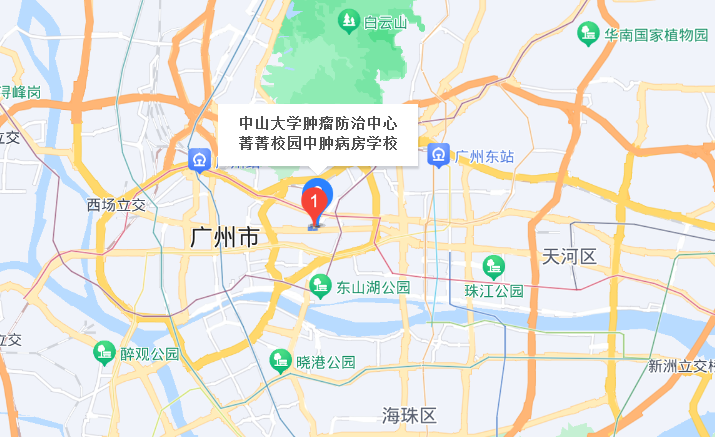This screenshot has width=715, height=437.
Task: Select the 广州东站 station icon
Action: [437, 155]
